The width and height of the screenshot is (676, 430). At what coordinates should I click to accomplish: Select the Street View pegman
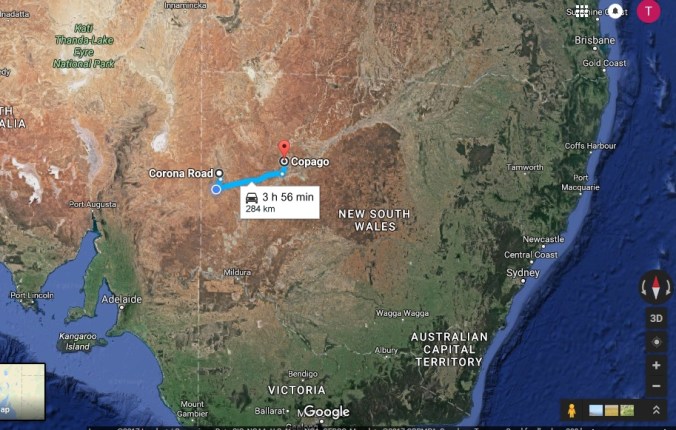coord(570,410)
